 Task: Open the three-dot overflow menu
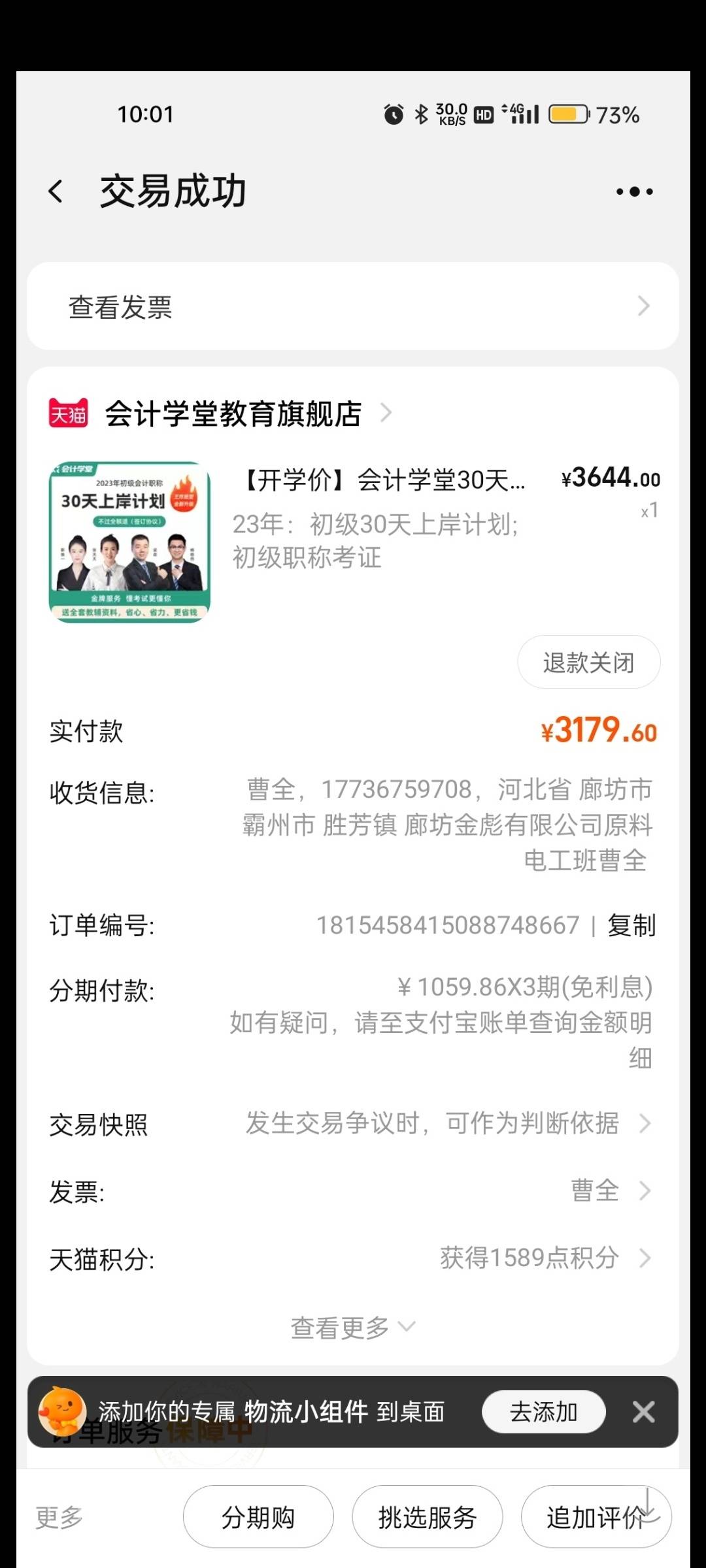pos(634,191)
